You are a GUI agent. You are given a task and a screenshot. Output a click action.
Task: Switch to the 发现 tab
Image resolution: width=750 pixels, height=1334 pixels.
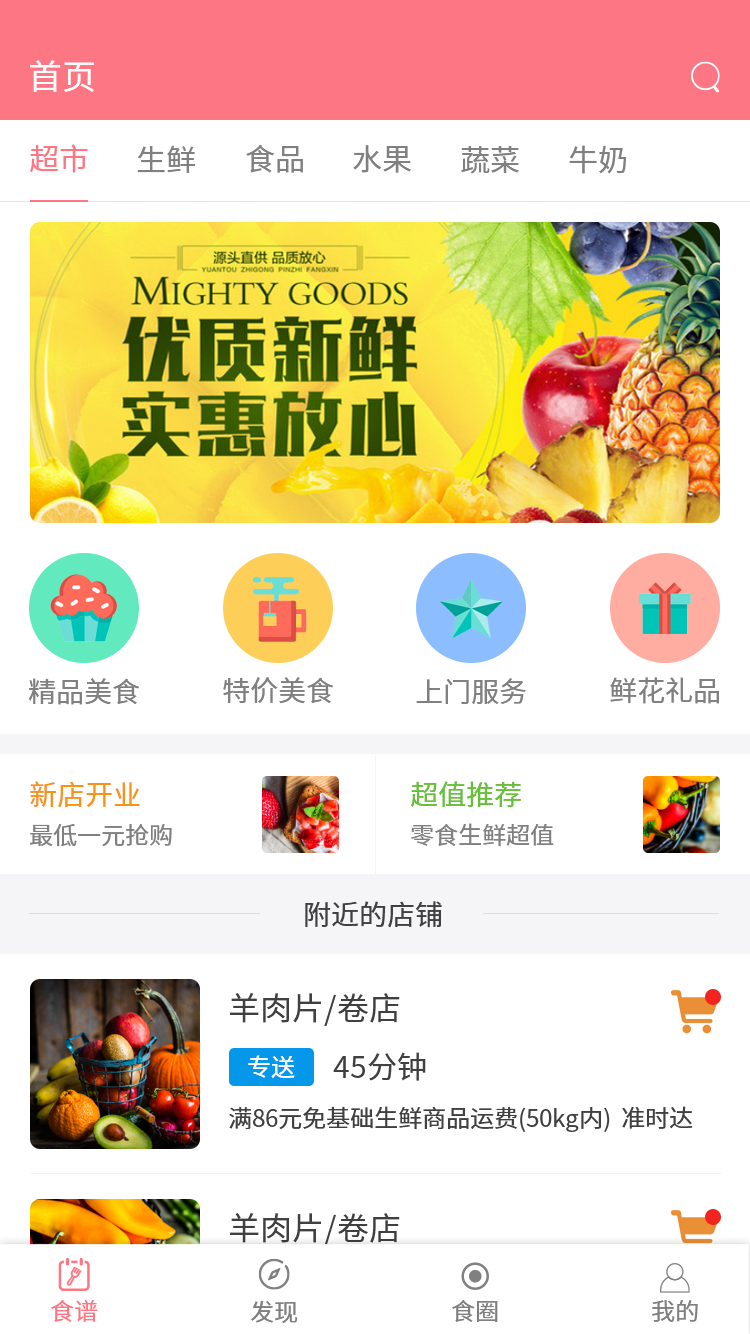pyautogui.click(x=274, y=1290)
